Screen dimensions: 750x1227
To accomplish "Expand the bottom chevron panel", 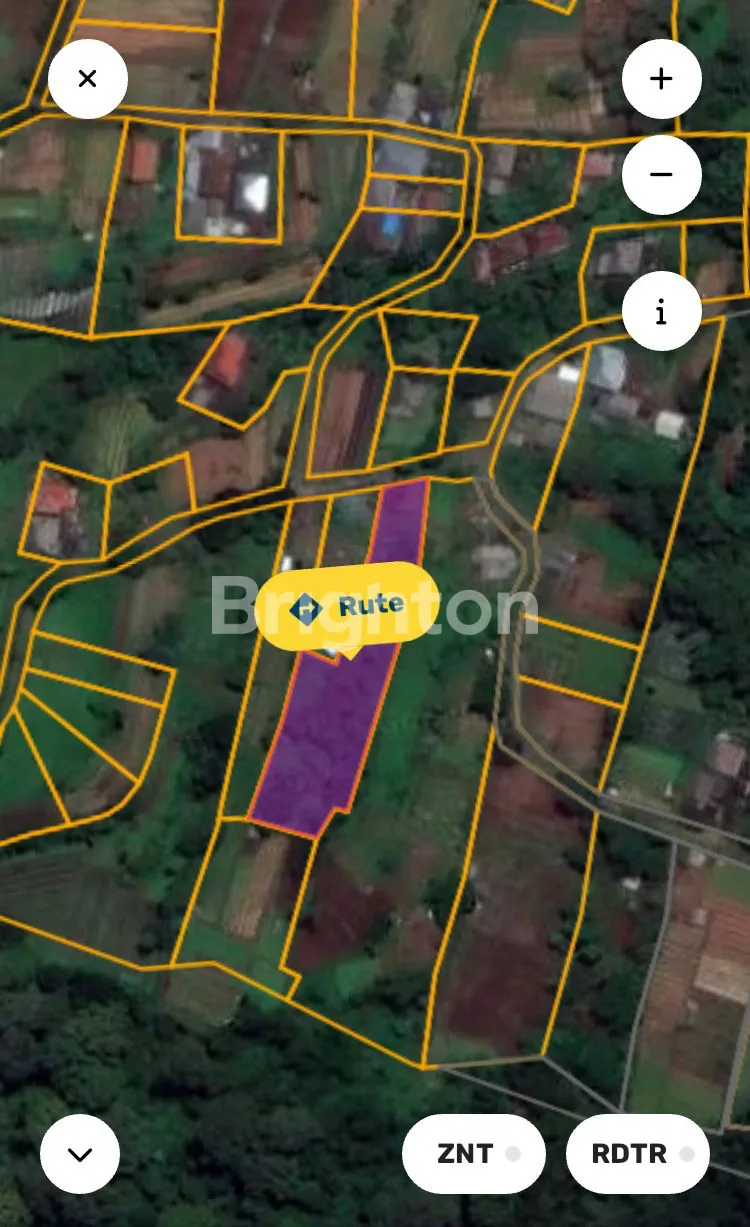I will pos(80,1154).
